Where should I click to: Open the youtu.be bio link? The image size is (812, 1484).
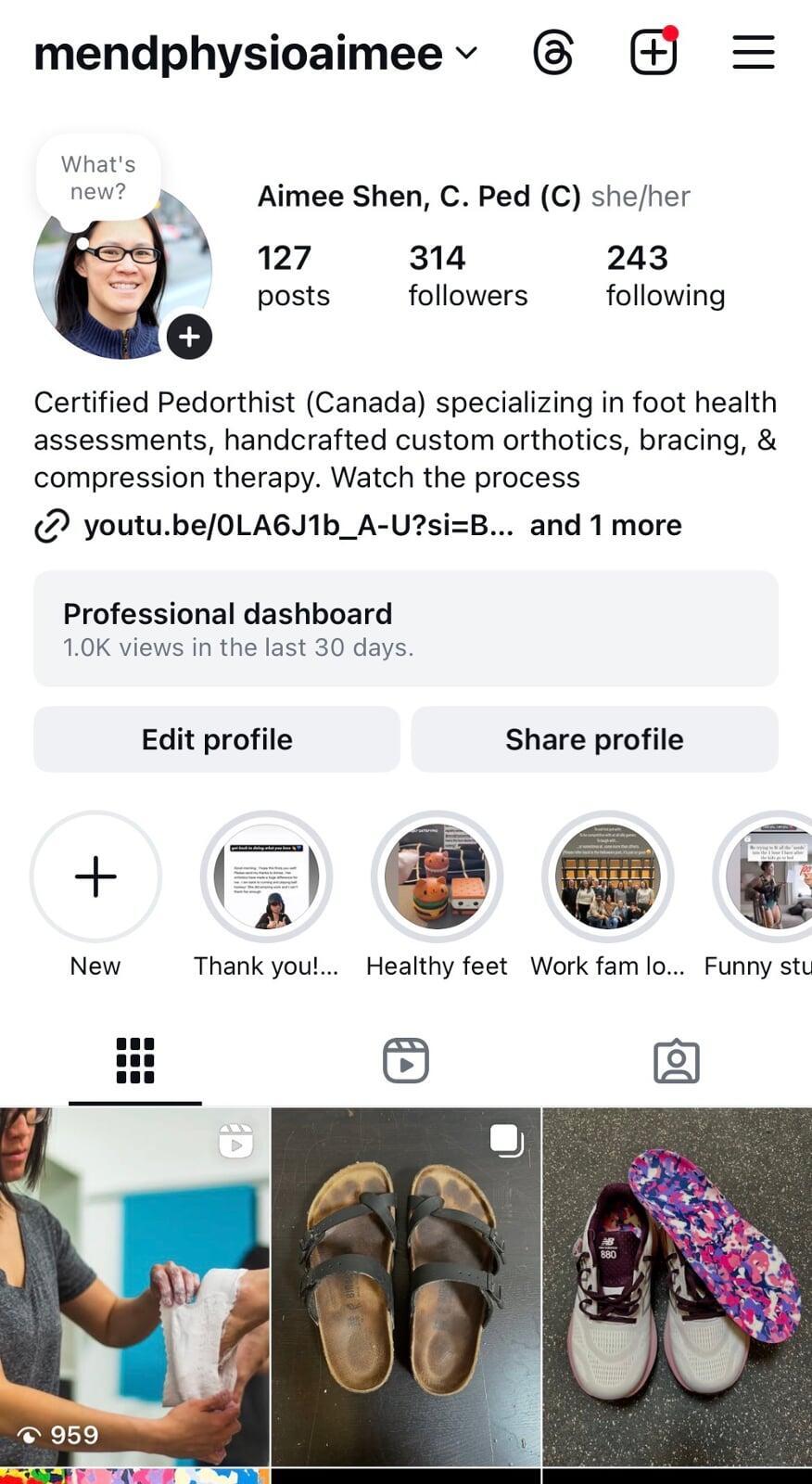tap(298, 526)
